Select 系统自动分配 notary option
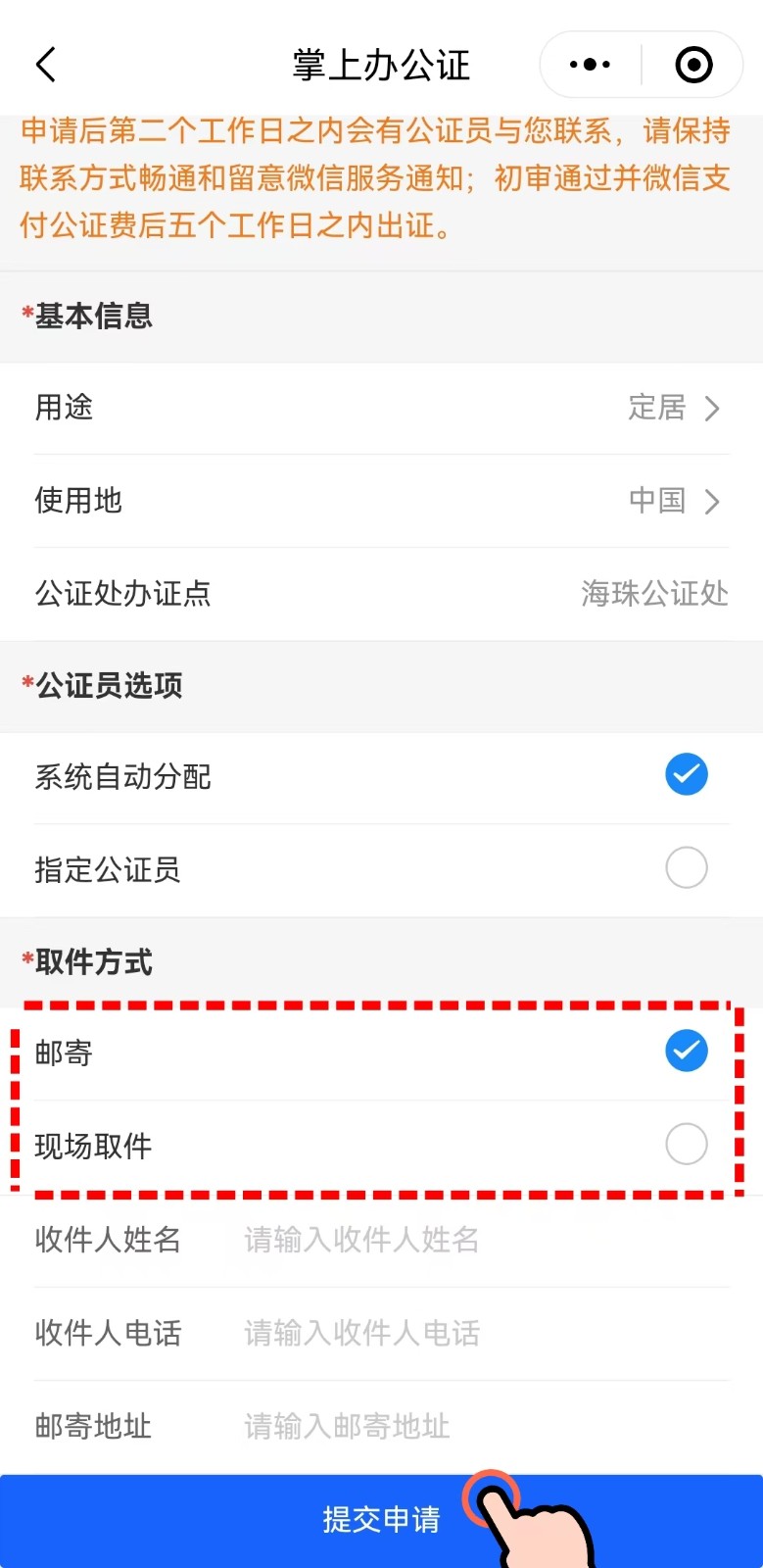 click(381, 777)
